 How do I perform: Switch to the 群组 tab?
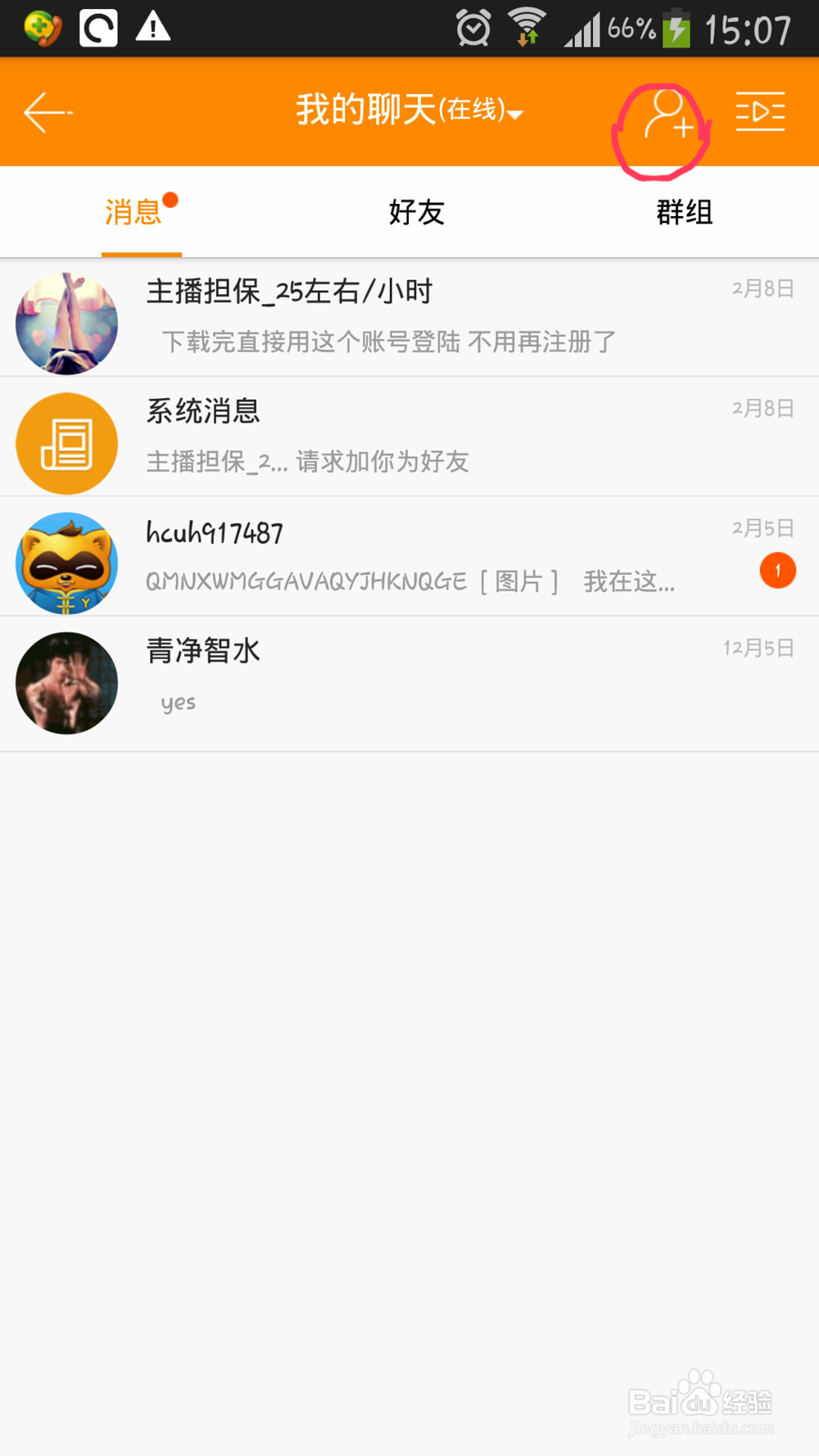click(683, 212)
